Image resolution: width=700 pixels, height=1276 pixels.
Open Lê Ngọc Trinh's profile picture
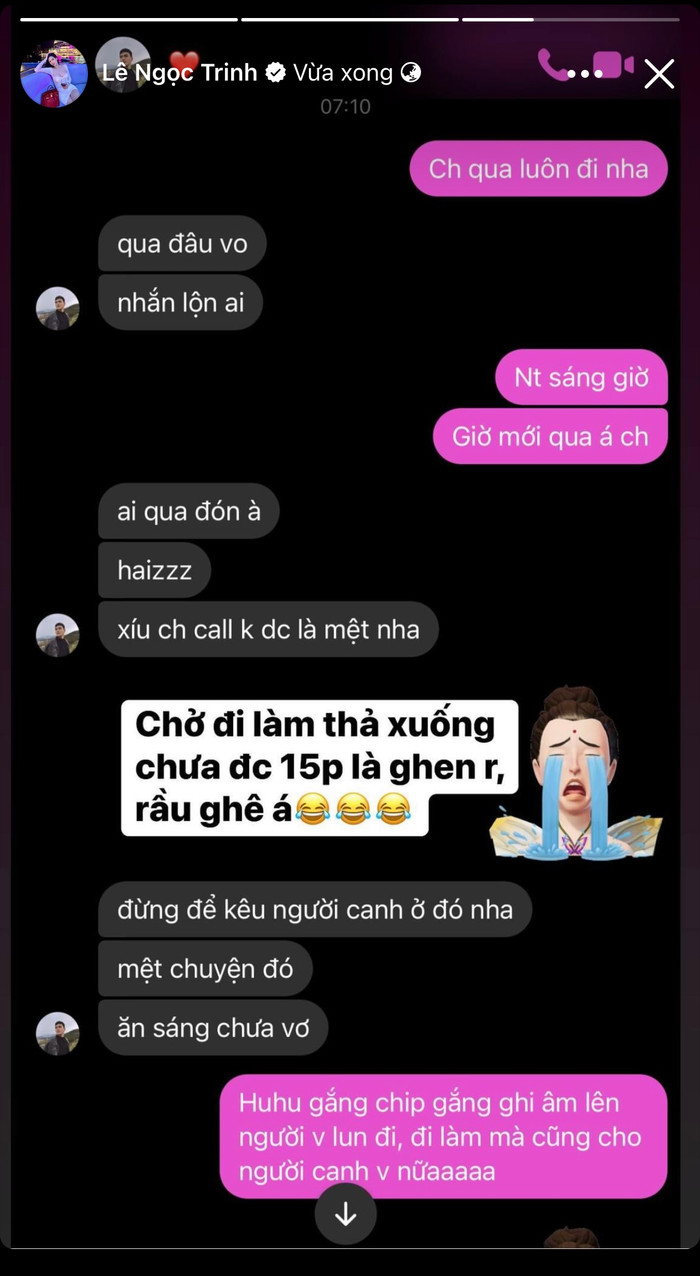pyautogui.click(x=54, y=74)
